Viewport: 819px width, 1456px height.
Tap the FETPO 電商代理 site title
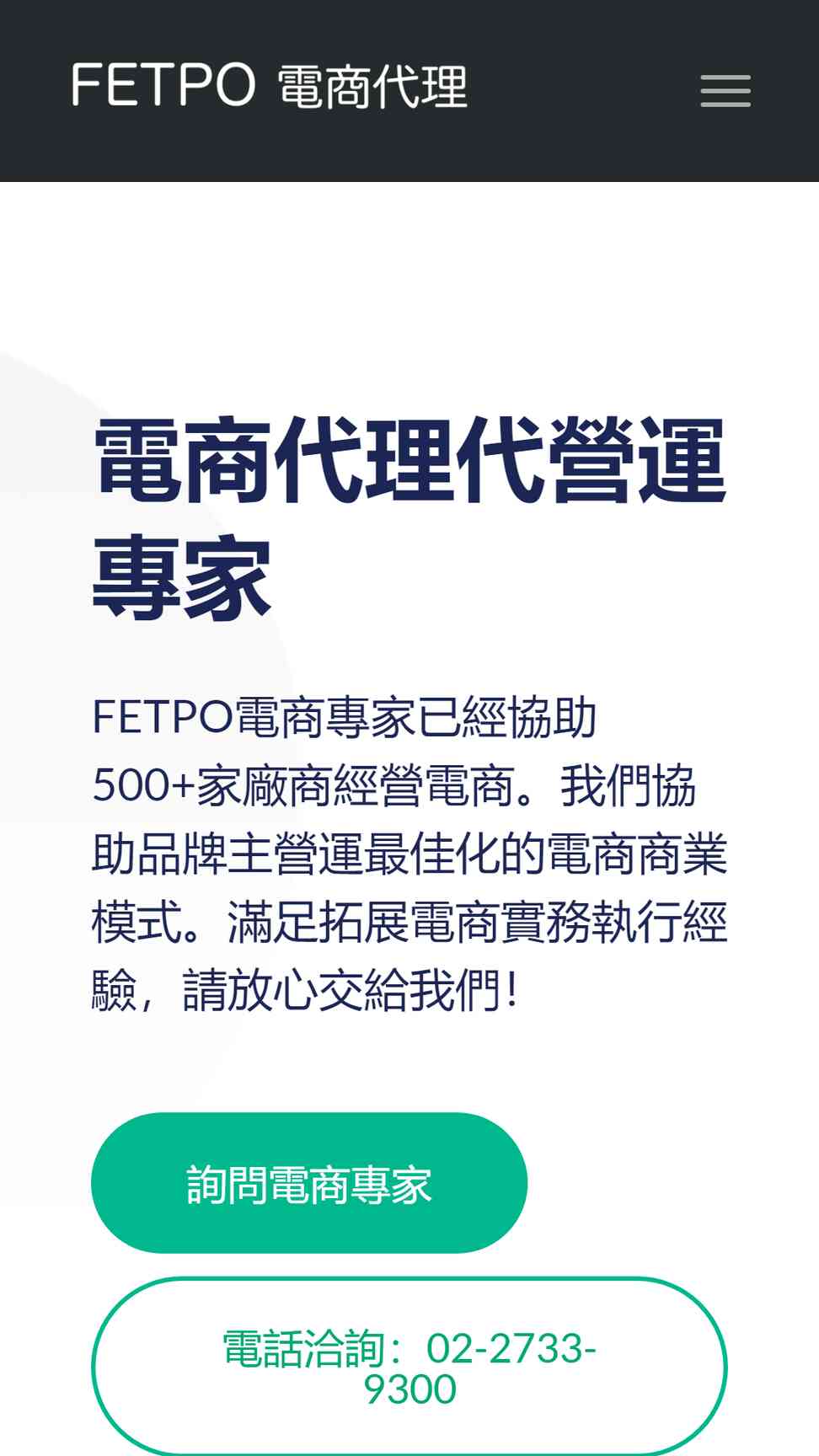[270, 86]
